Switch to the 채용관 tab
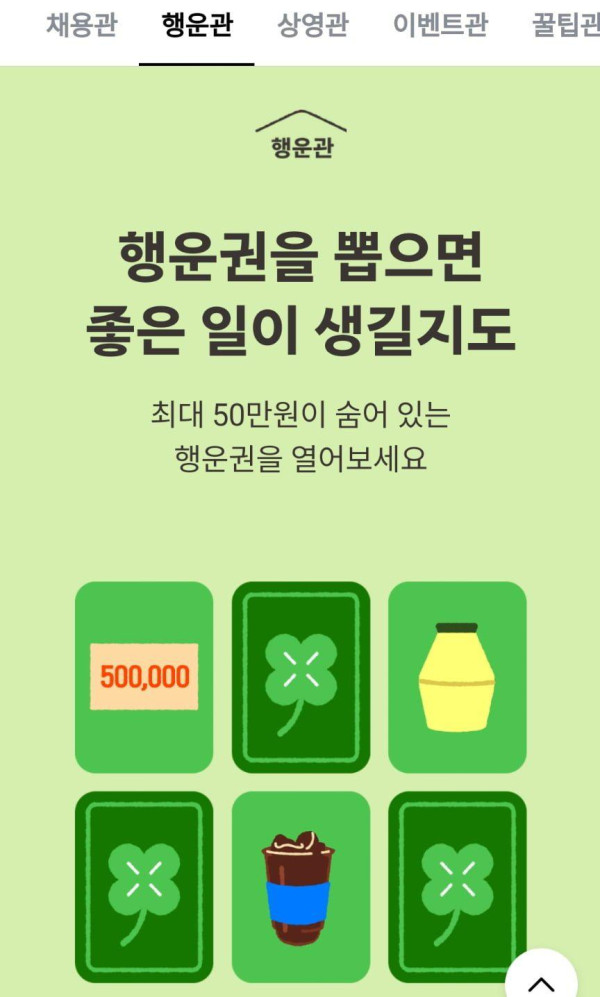The image size is (600, 997). click(x=81, y=26)
